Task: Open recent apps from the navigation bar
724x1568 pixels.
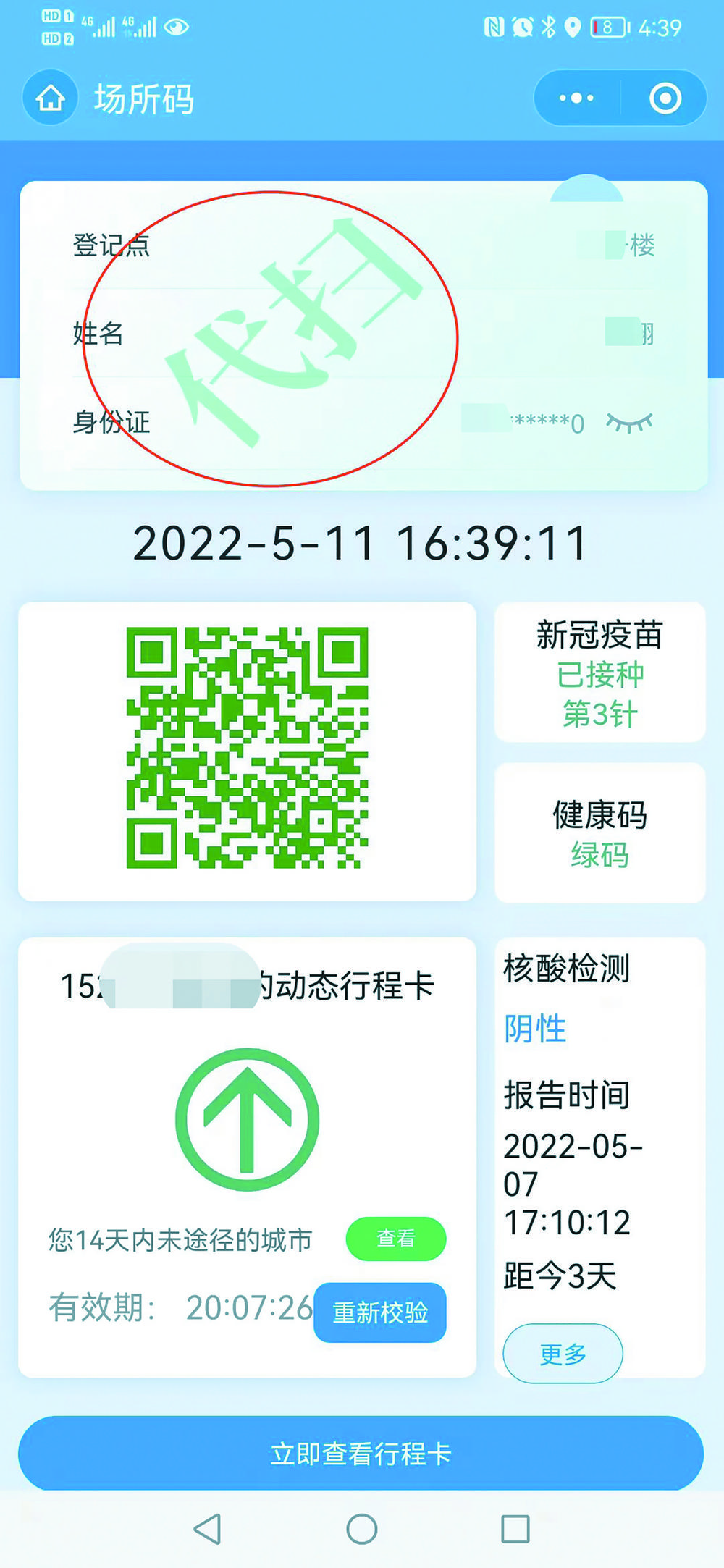Action: point(515,1529)
